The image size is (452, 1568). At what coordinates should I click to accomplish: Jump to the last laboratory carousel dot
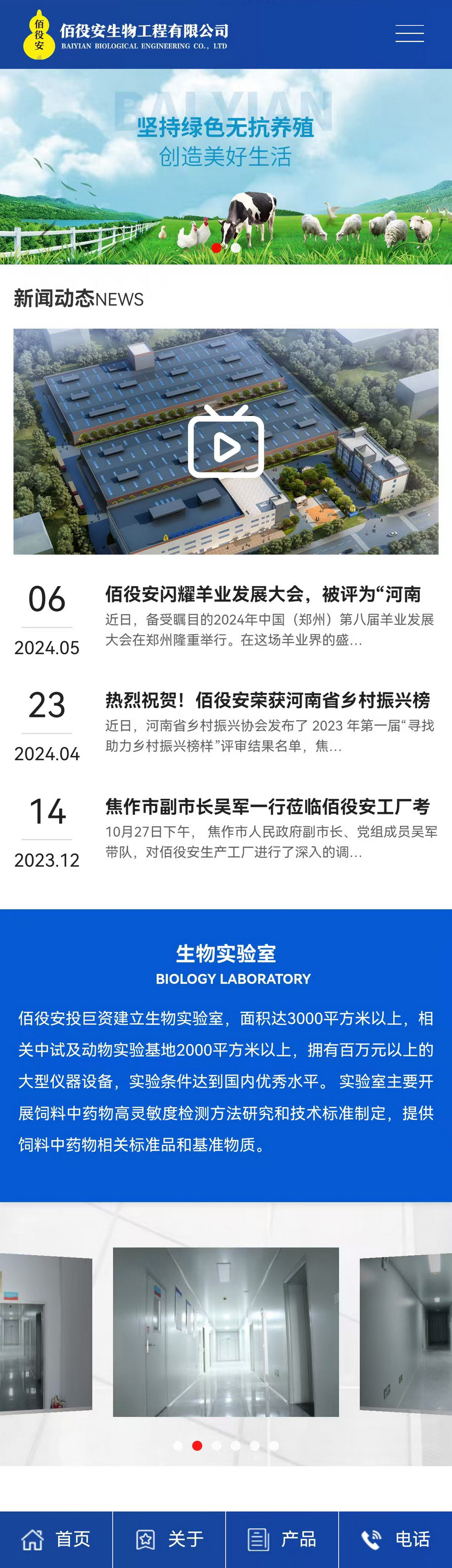tap(274, 1446)
